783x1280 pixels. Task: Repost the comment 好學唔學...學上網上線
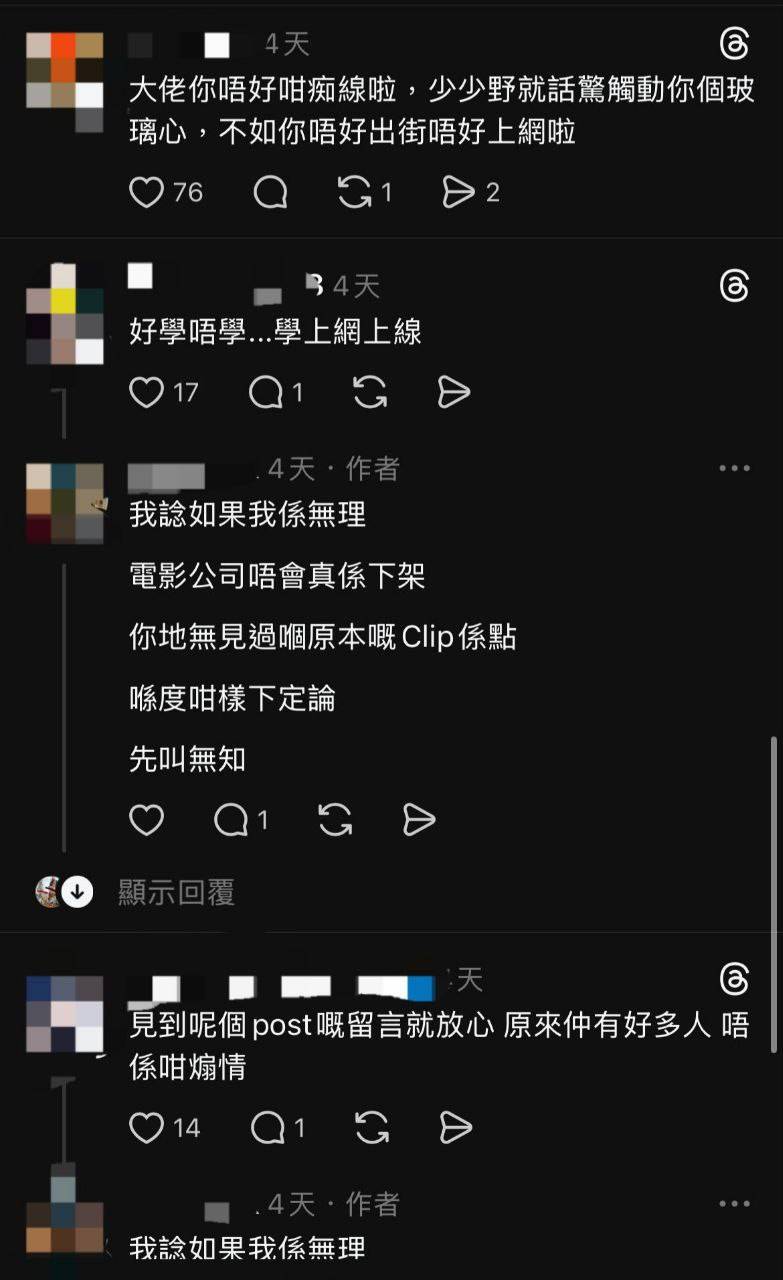369,393
